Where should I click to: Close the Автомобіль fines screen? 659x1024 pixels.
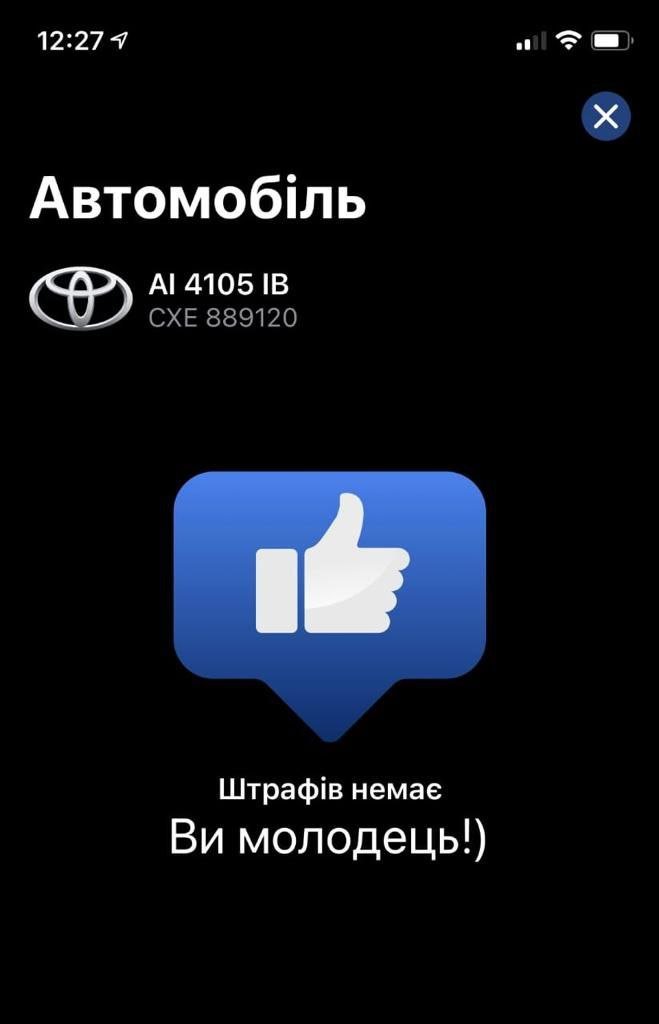[x=605, y=117]
